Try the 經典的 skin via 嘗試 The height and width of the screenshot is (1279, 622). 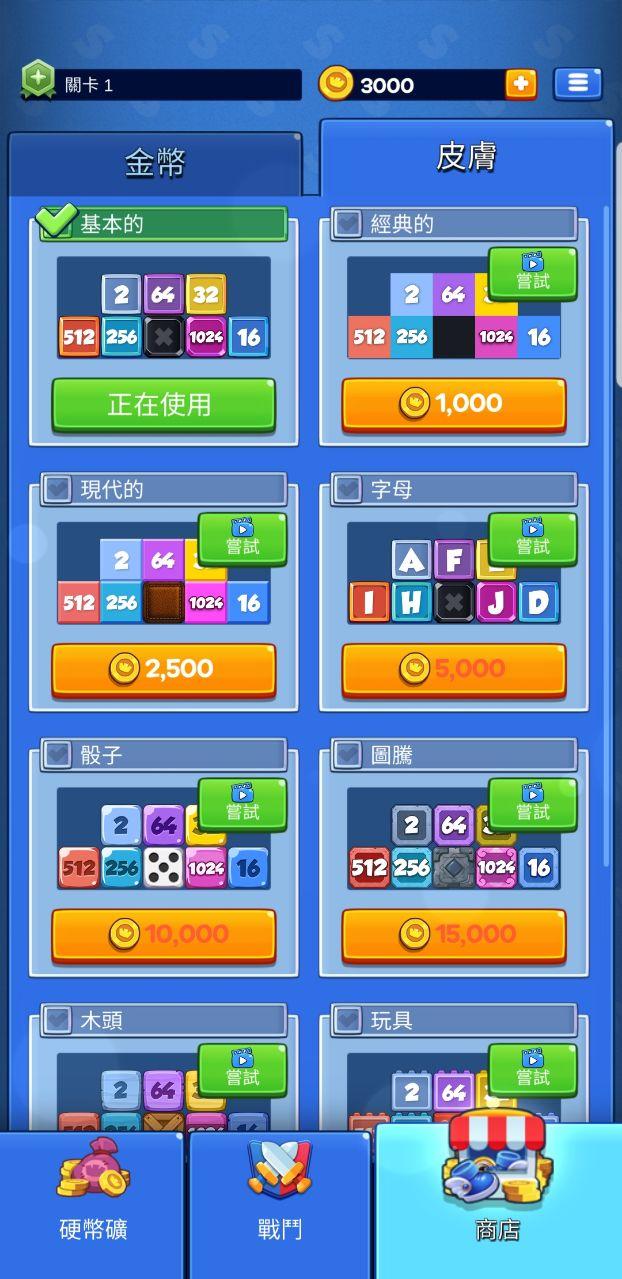point(533,274)
